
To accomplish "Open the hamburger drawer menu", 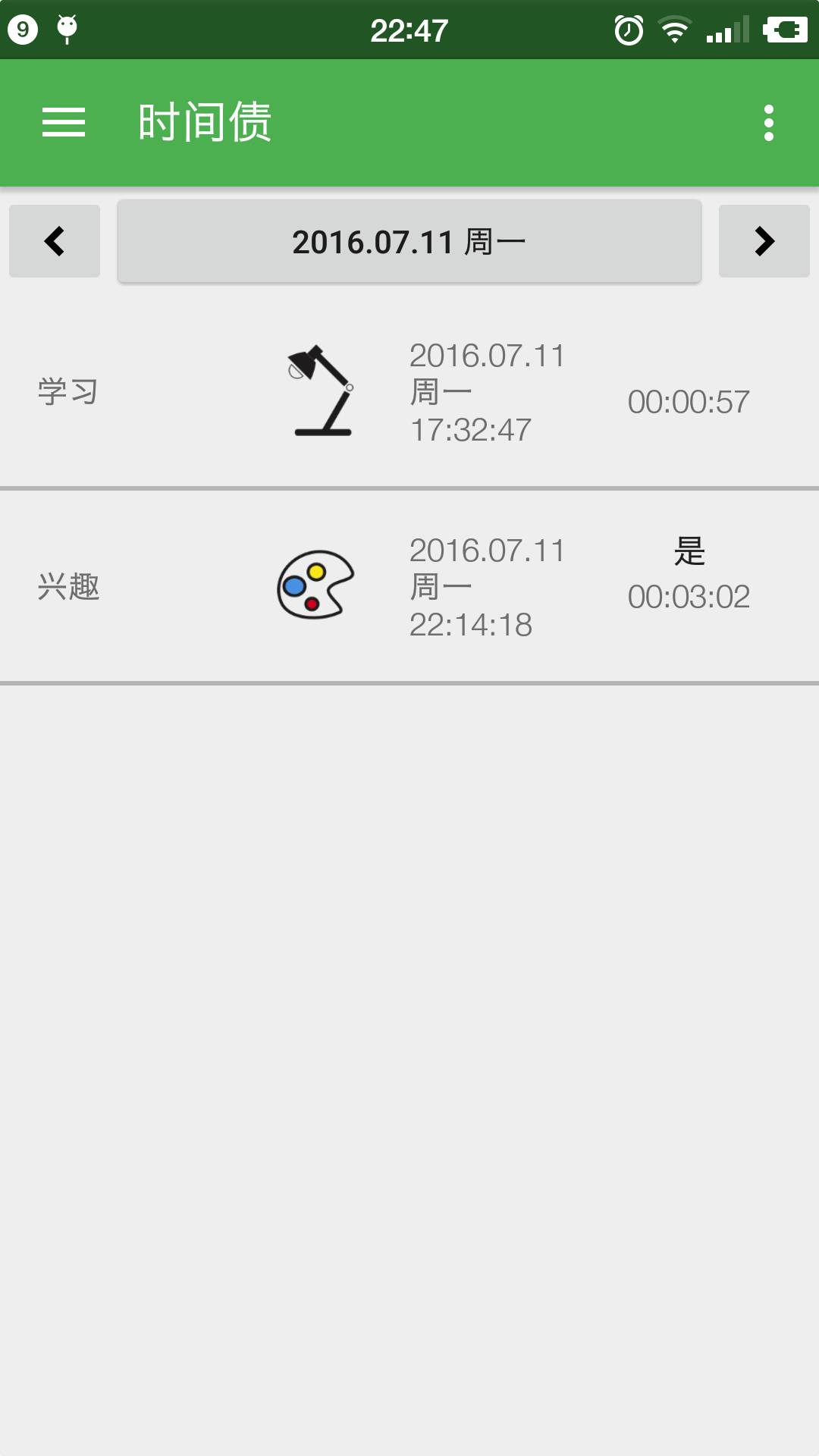I will coord(64,122).
